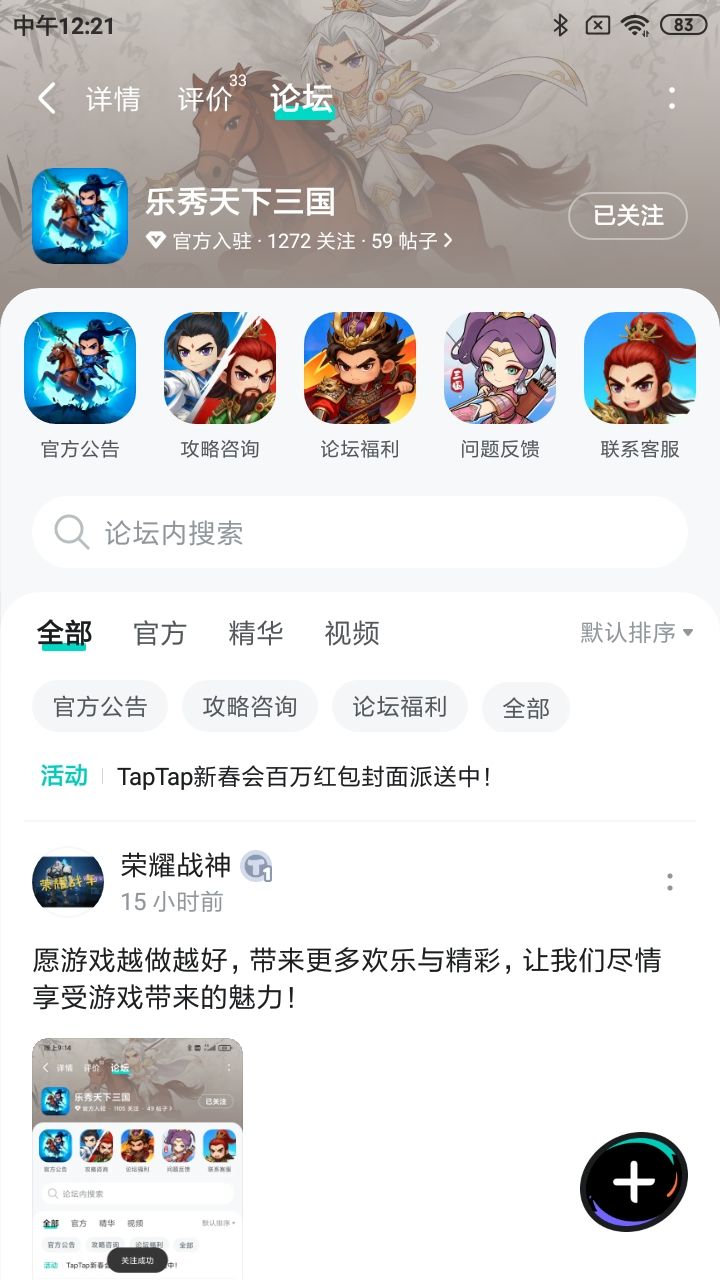The width and height of the screenshot is (720, 1280).
Task: Open the 官方公告 category icon
Action: click(79, 367)
